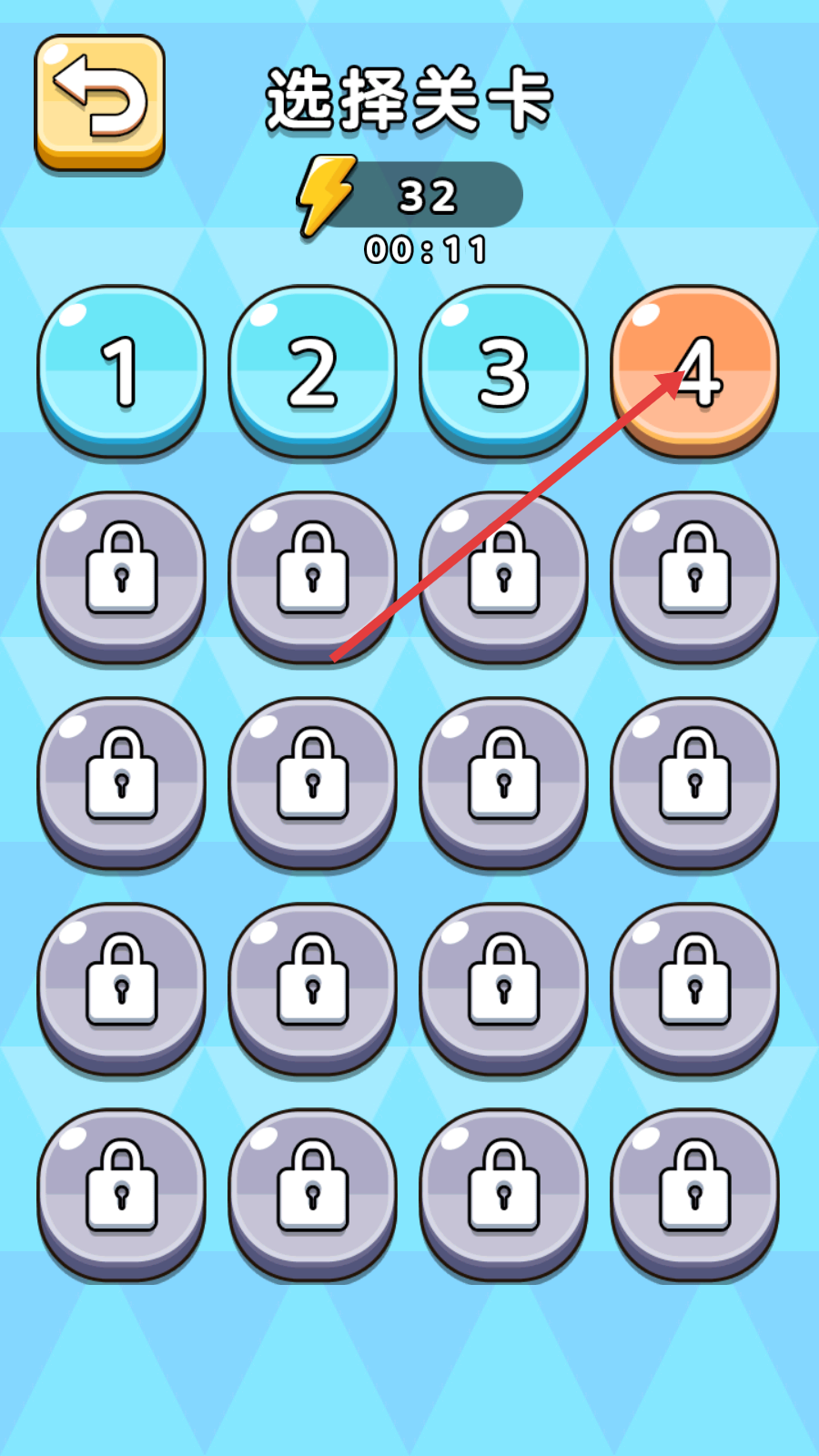
Task: Tap the yellow back arrow button
Action: coord(100,102)
